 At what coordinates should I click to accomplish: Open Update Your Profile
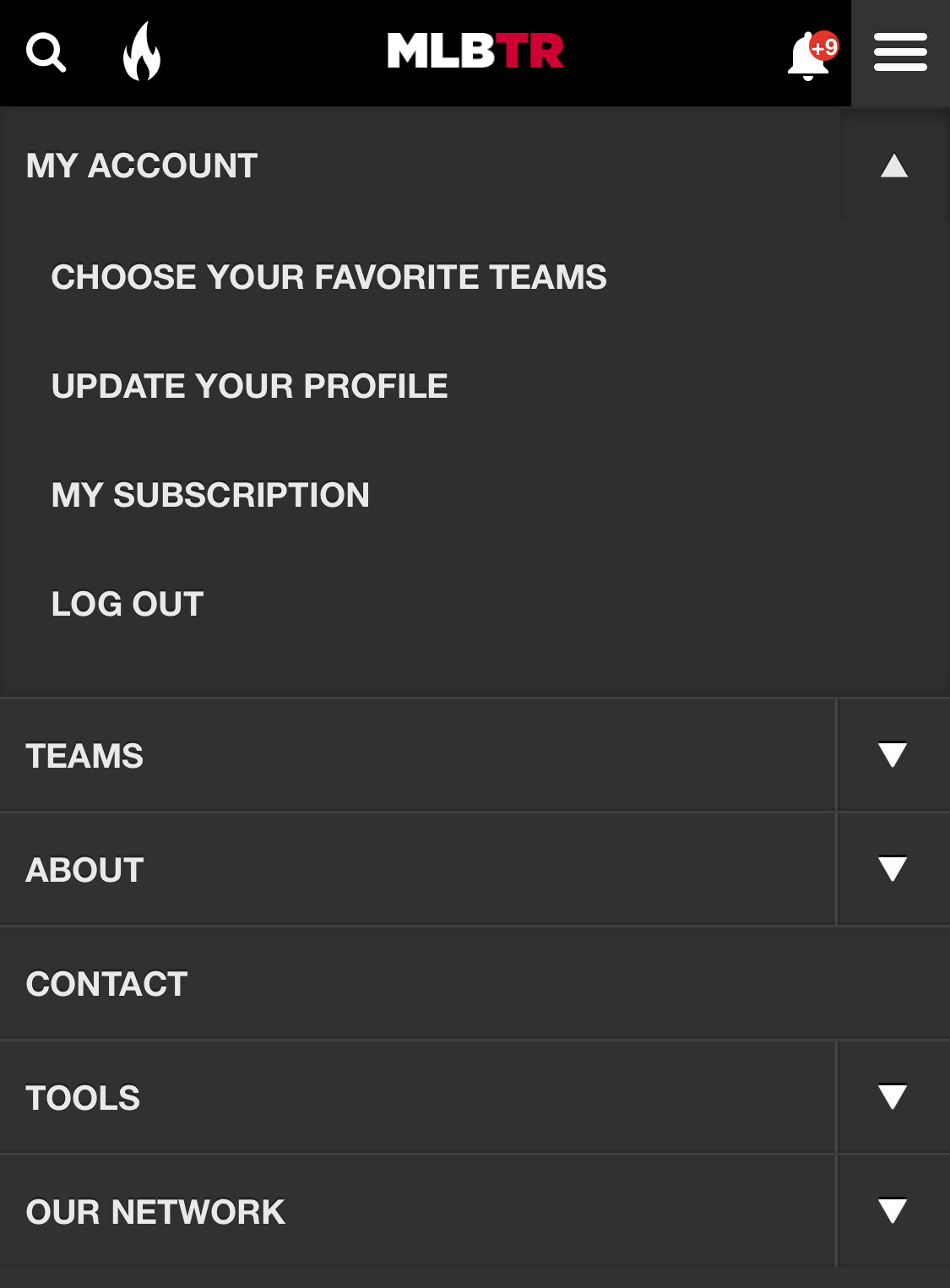point(249,386)
